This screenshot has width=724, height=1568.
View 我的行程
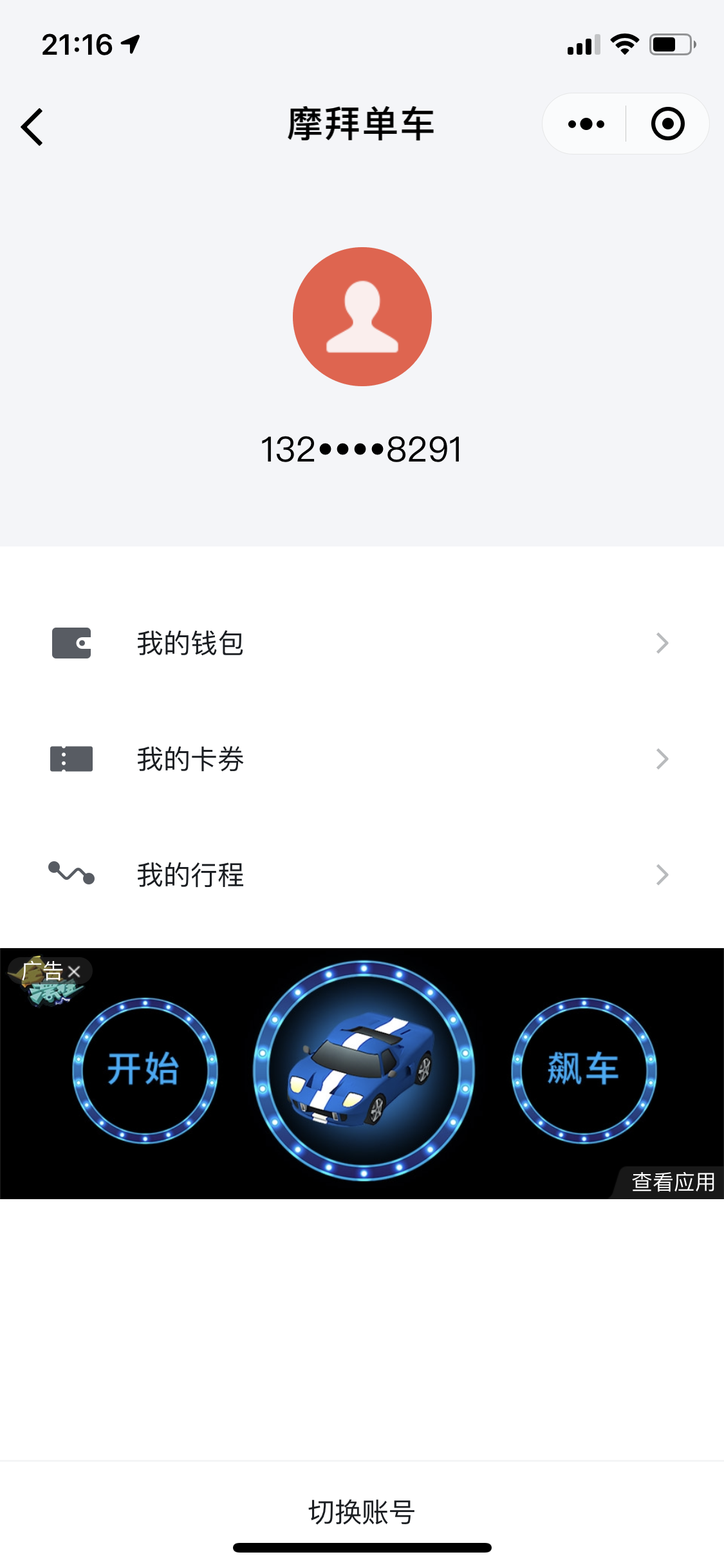362,875
